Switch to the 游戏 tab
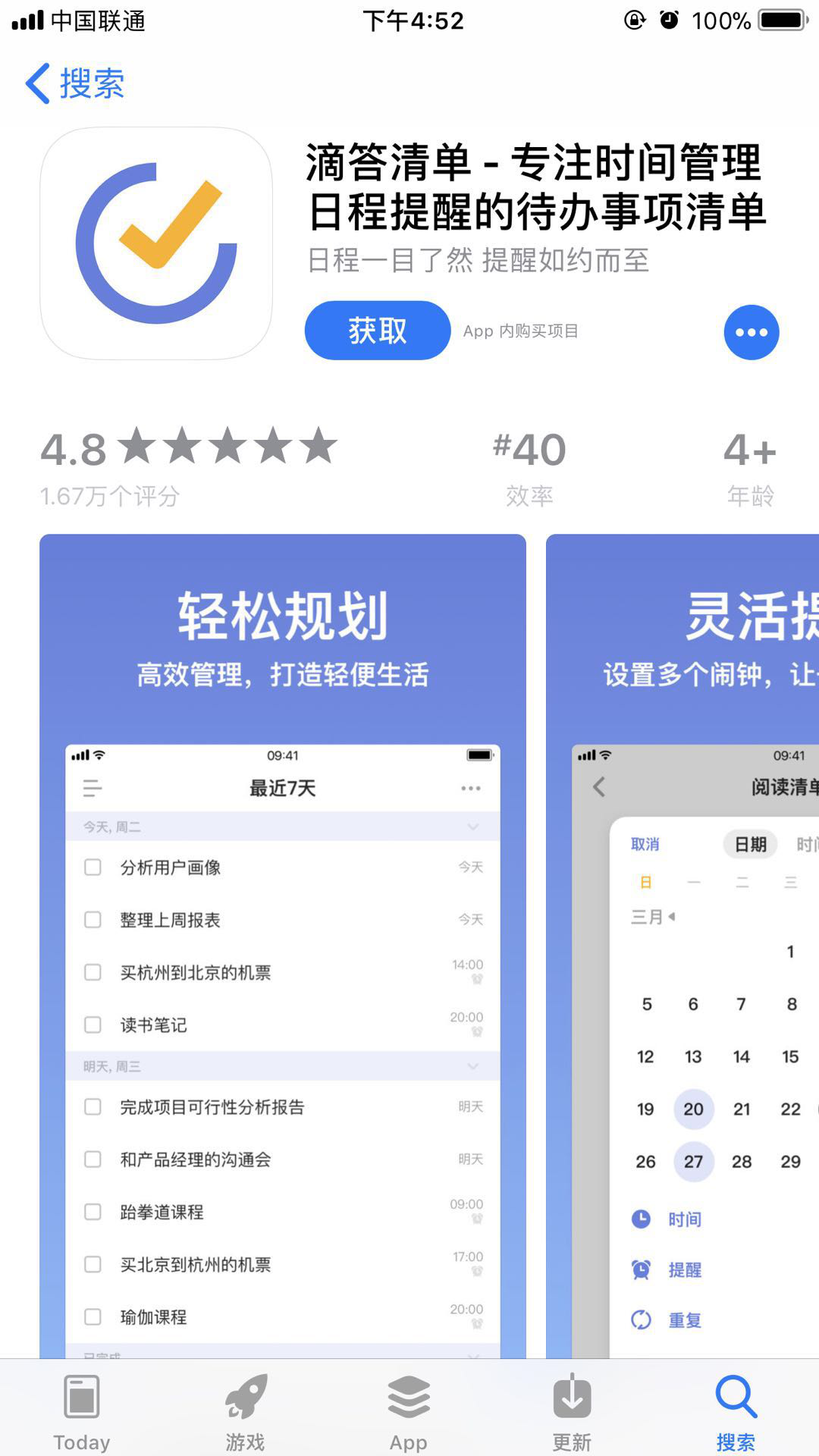This screenshot has width=819, height=1456. point(246,1409)
